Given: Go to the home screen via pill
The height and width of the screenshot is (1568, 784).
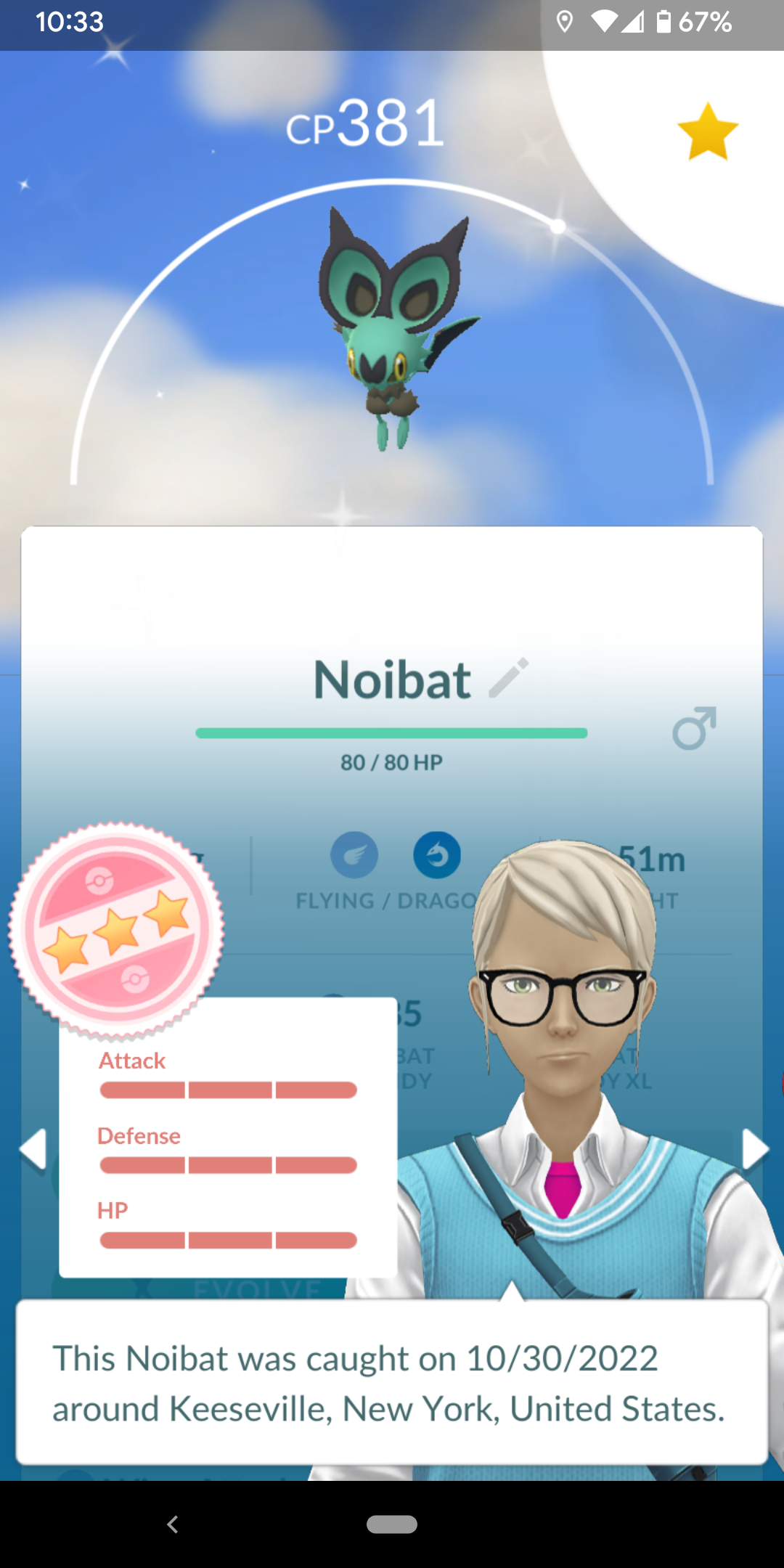Looking at the screenshot, I should click(x=392, y=1524).
